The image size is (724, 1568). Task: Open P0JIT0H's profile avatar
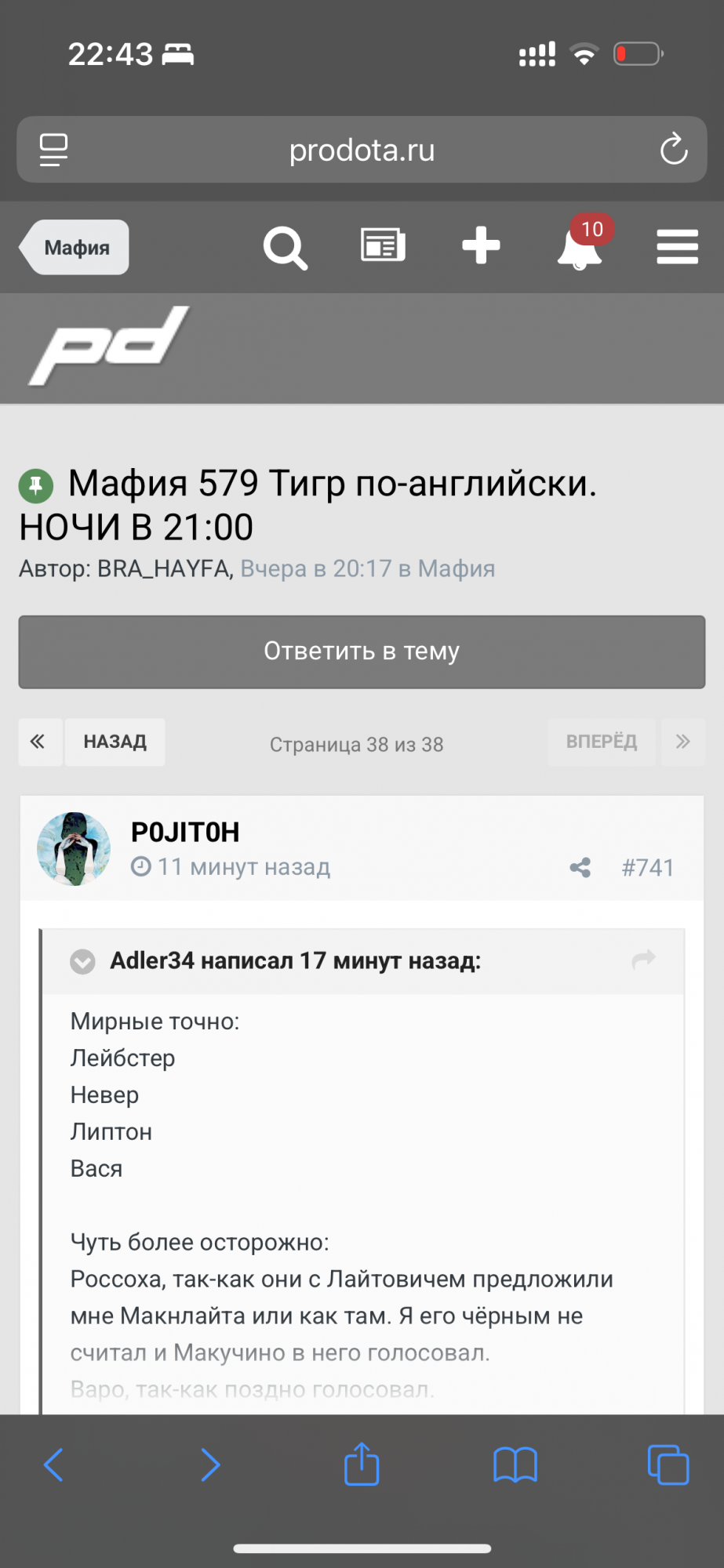74,849
